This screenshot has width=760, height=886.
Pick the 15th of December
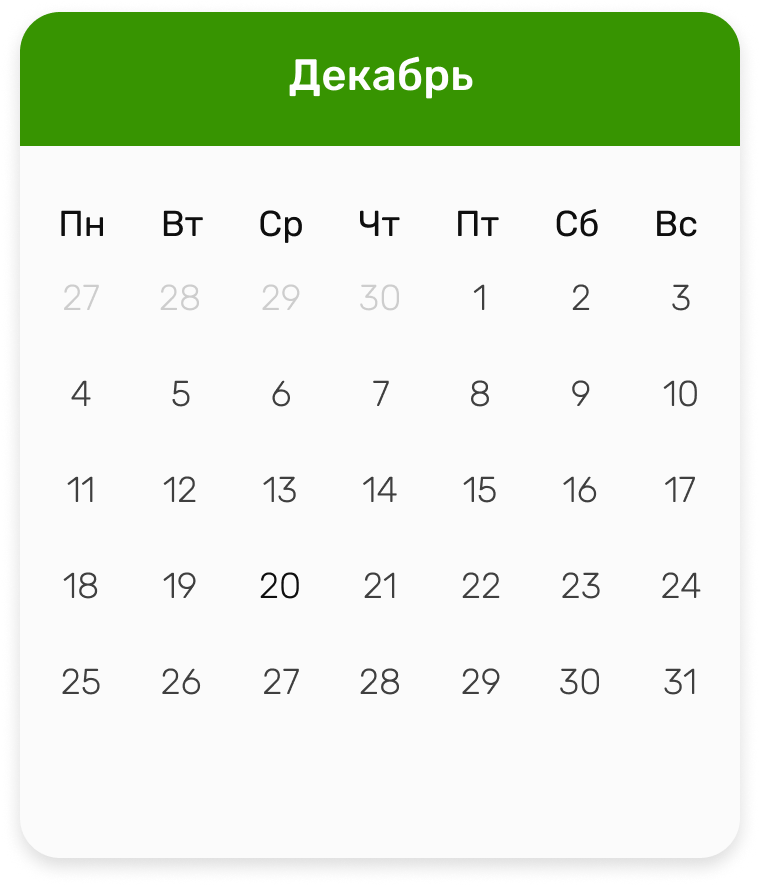480,490
